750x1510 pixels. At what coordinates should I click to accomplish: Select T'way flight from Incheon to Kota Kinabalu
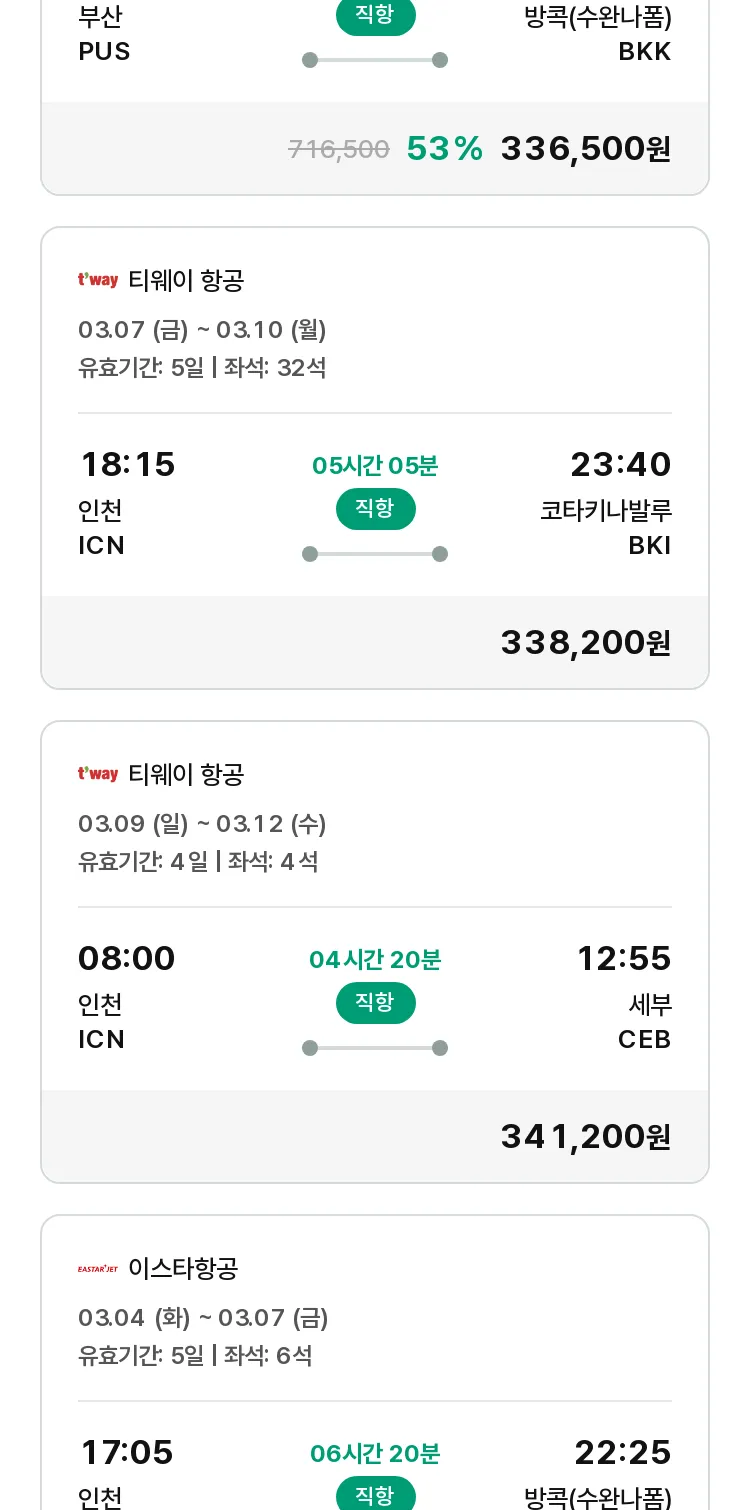(x=375, y=458)
